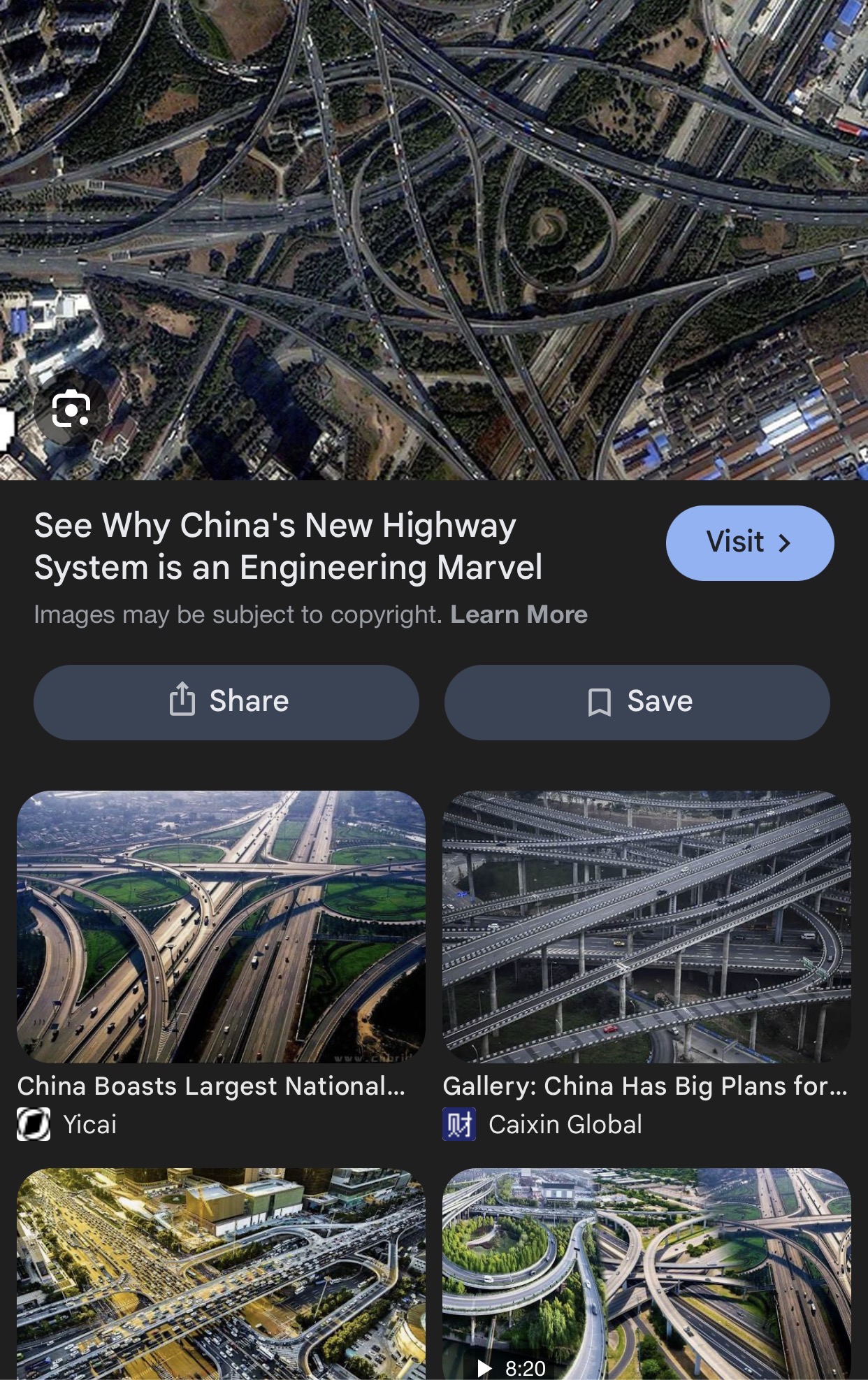Open the Caixin Global gallery image
This screenshot has width=868, height=1380.
point(646,926)
